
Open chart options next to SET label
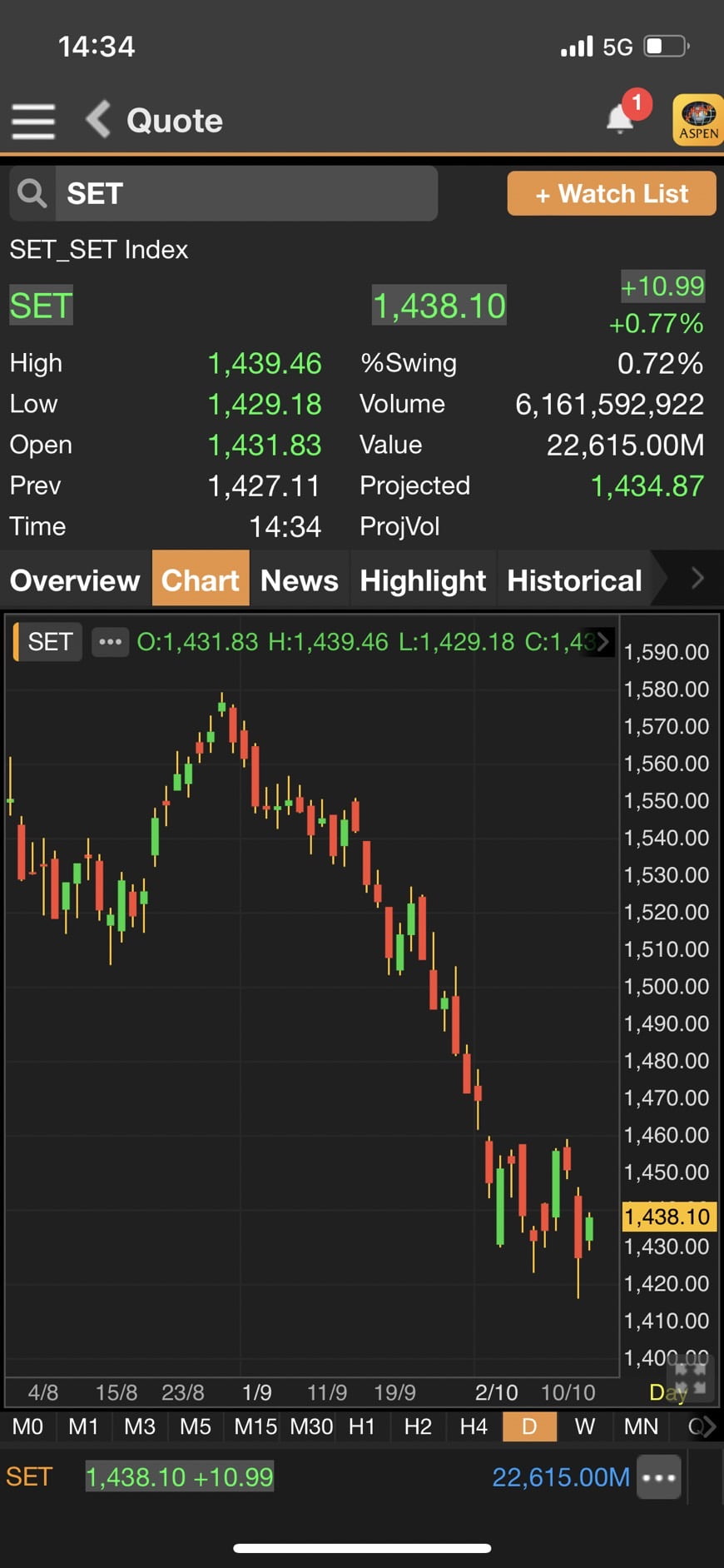110,642
